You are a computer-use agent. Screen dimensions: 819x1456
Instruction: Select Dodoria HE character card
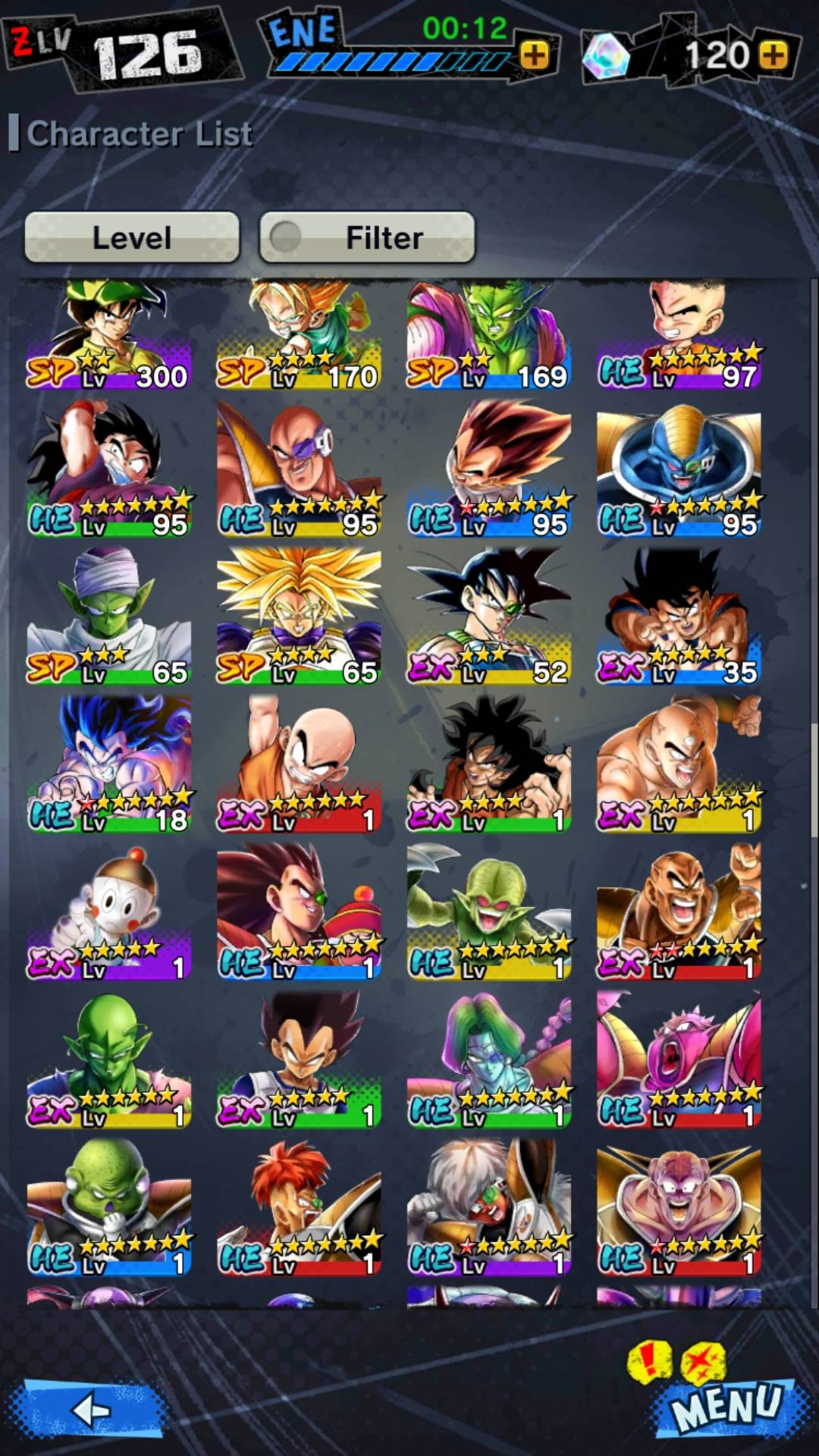679,1059
